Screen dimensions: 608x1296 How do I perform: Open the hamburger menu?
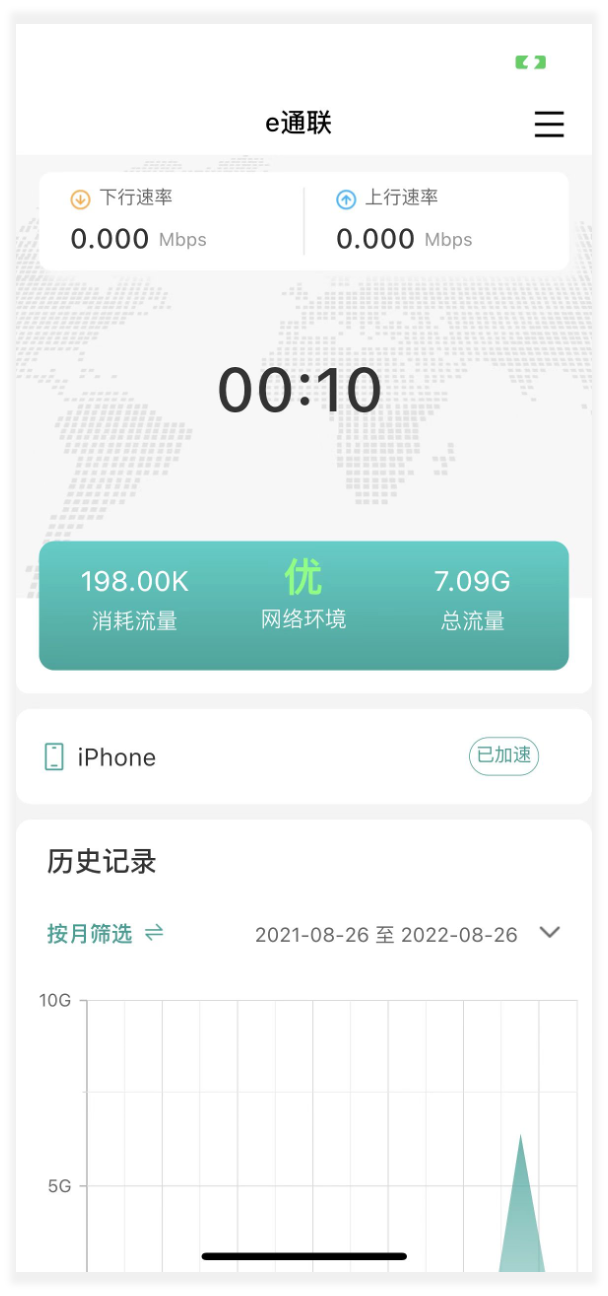[549, 124]
